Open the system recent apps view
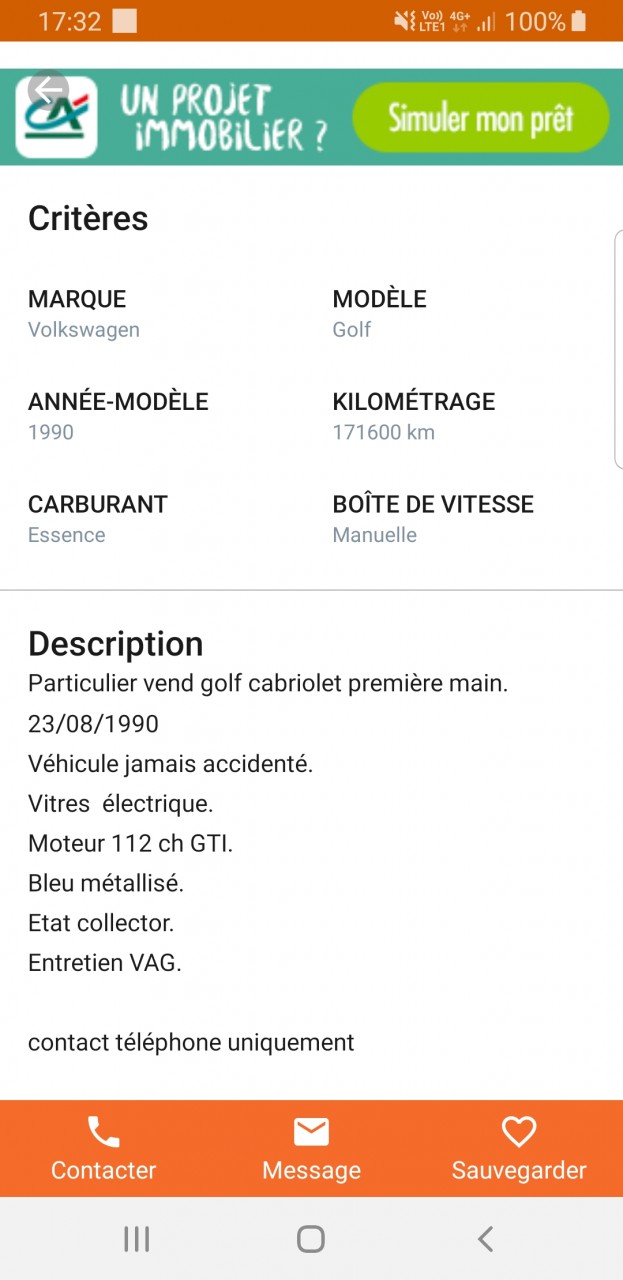This screenshot has width=623, height=1280. 136,1239
